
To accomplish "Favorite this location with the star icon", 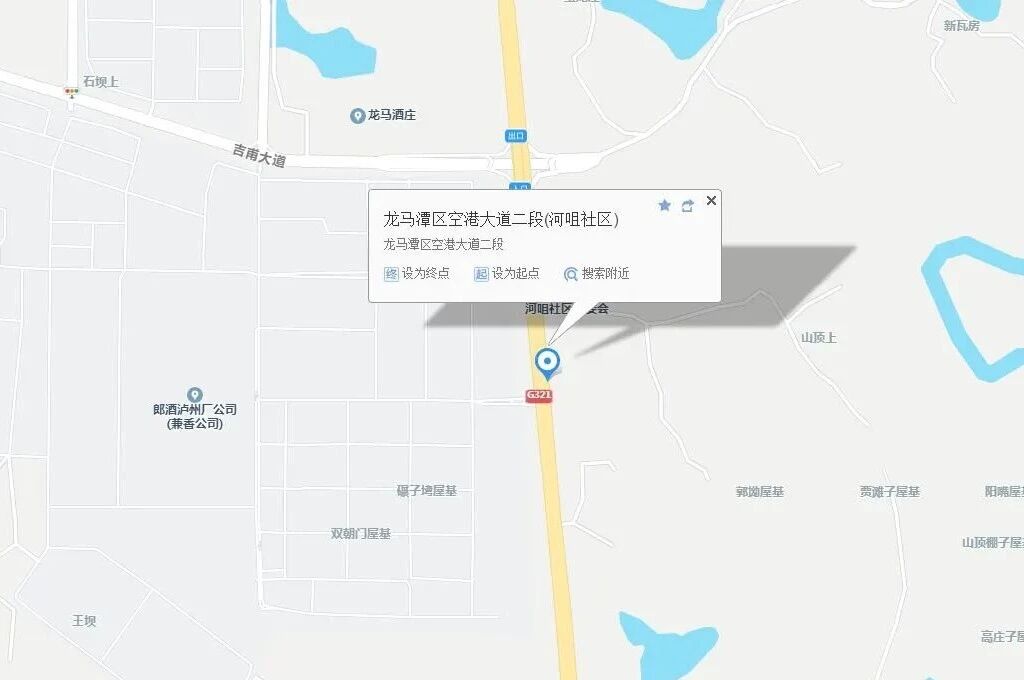I will click(664, 206).
